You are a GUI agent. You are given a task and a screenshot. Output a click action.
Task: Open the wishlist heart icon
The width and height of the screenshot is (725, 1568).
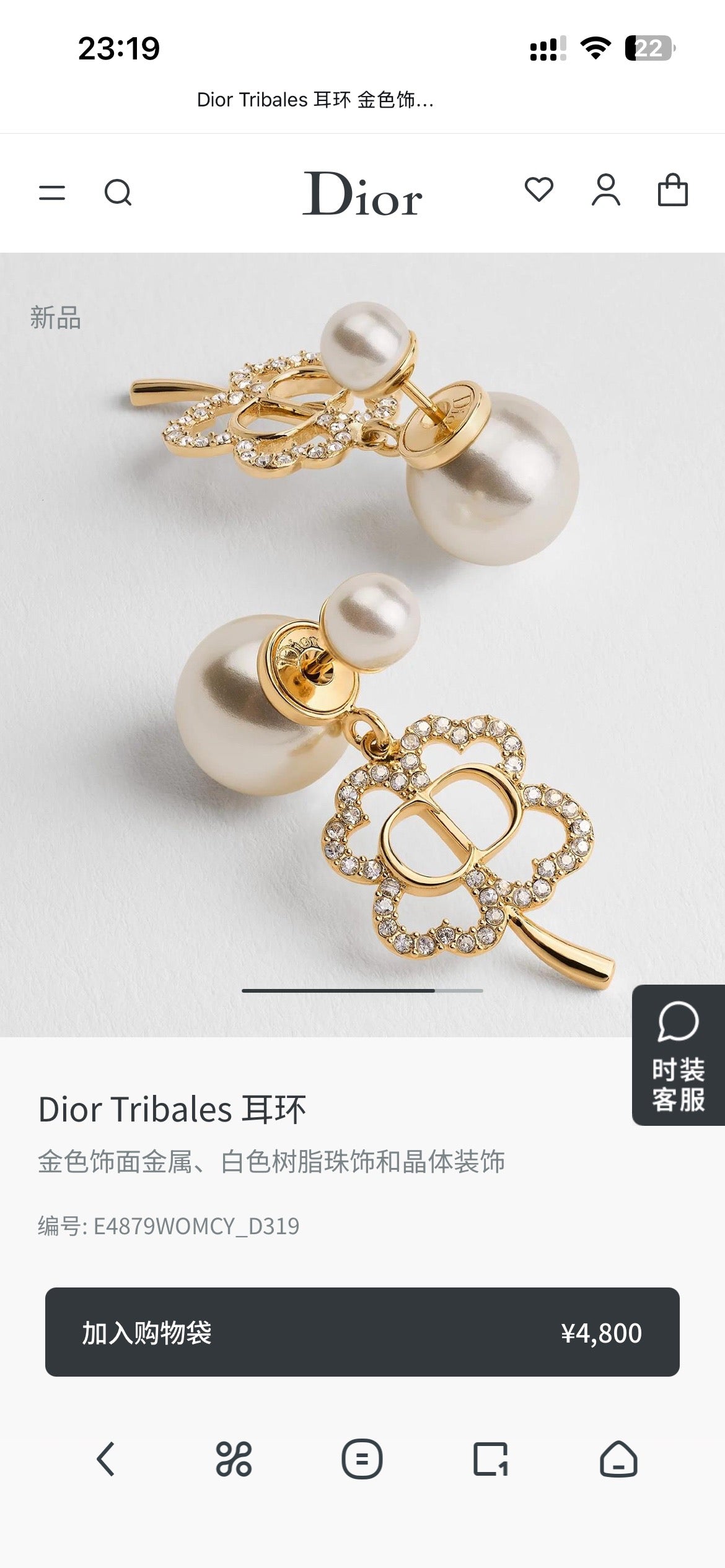(x=539, y=189)
